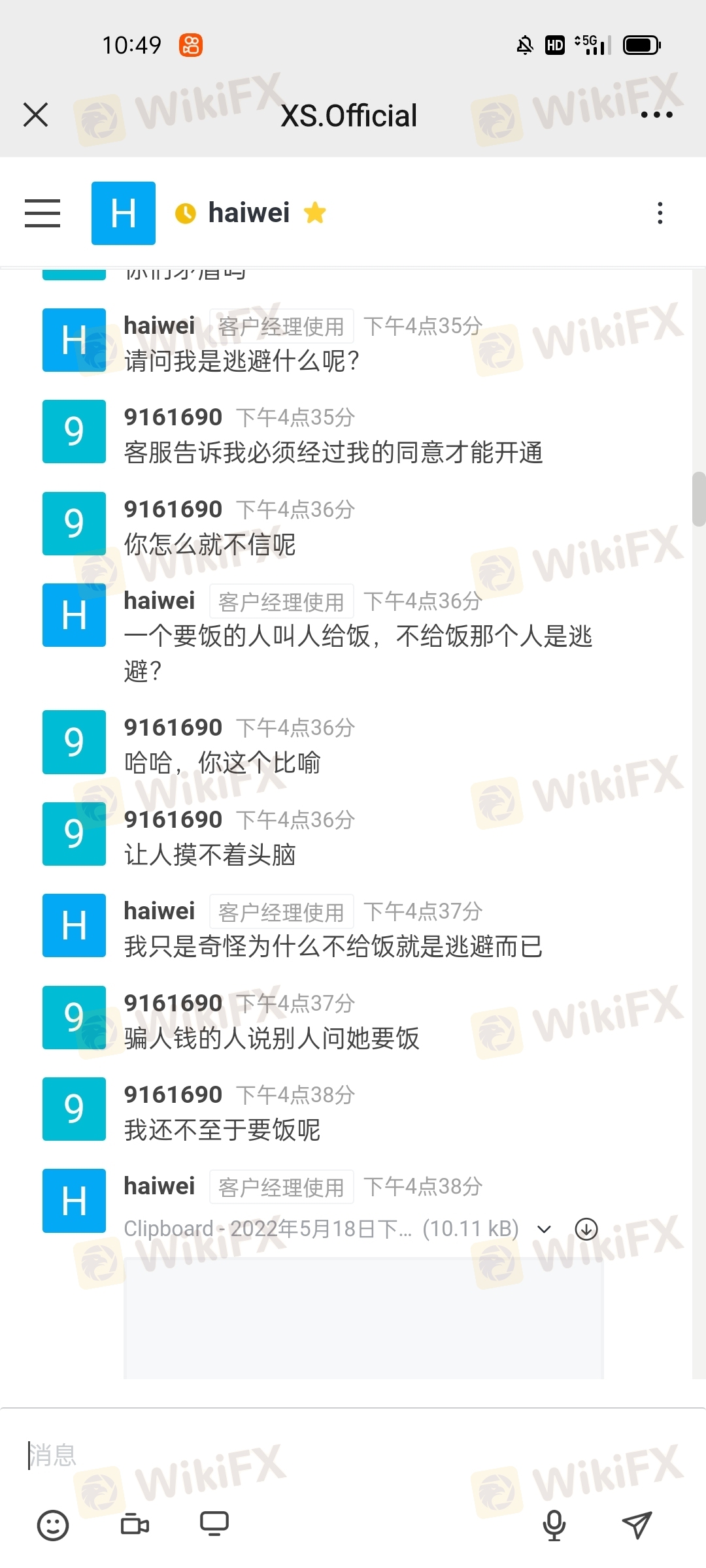The width and height of the screenshot is (706, 1568).
Task: Open the hamburger sidebar menu
Action: coord(42,214)
